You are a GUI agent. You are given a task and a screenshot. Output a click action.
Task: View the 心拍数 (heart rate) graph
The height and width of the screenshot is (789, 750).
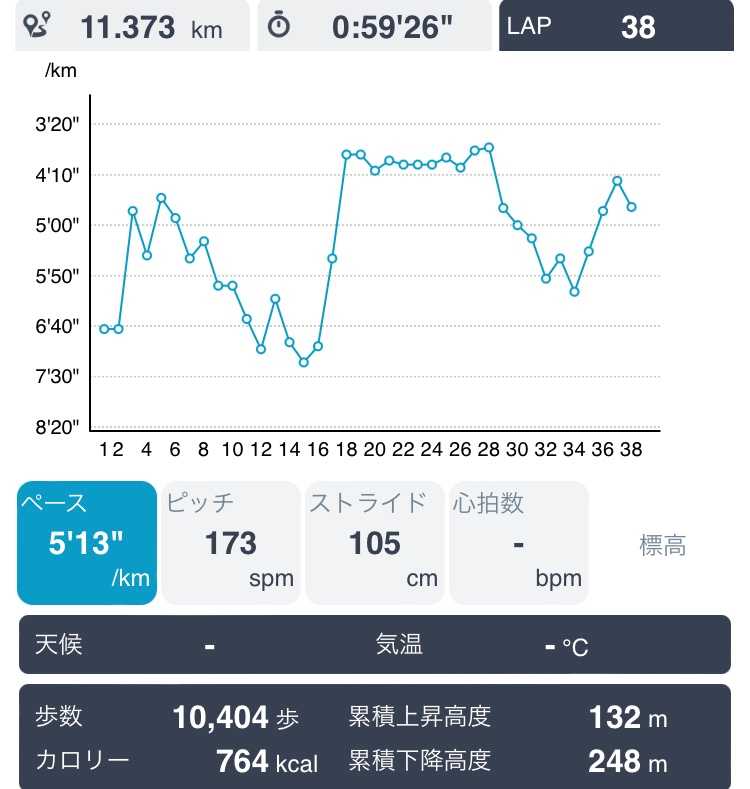[x=518, y=543]
